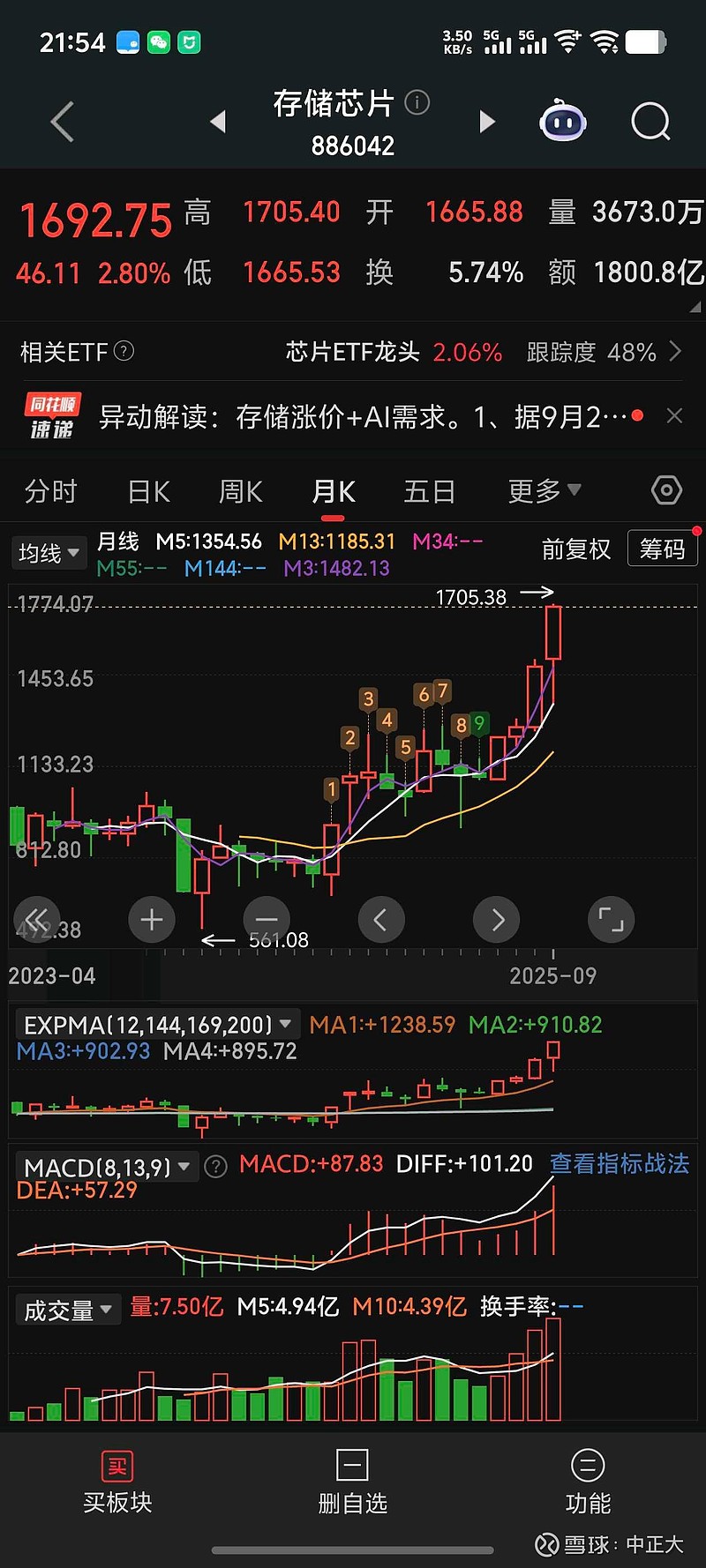706x1568 pixels.
Task: Open the robot AI assistant
Action: (x=563, y=122)
